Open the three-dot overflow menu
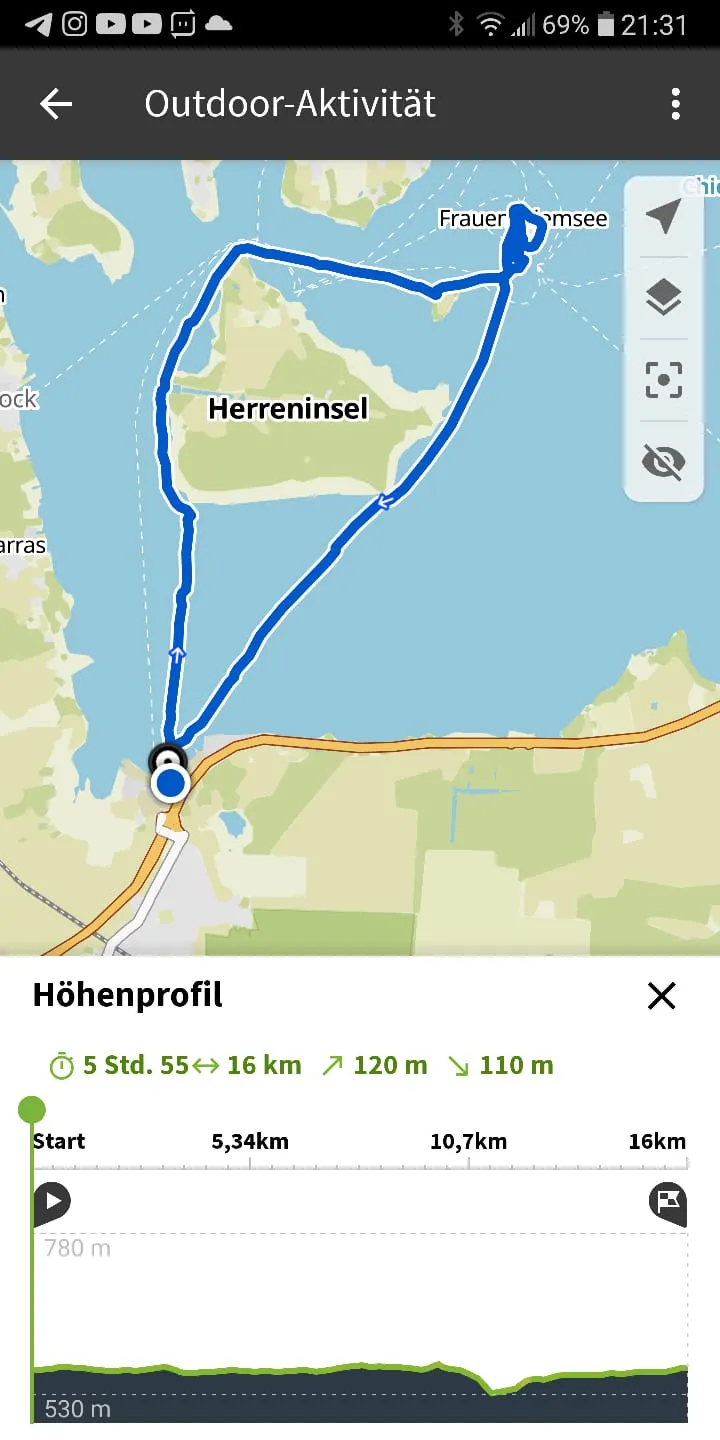Screen dimensions: 720x1440 (x=676, y=104)
